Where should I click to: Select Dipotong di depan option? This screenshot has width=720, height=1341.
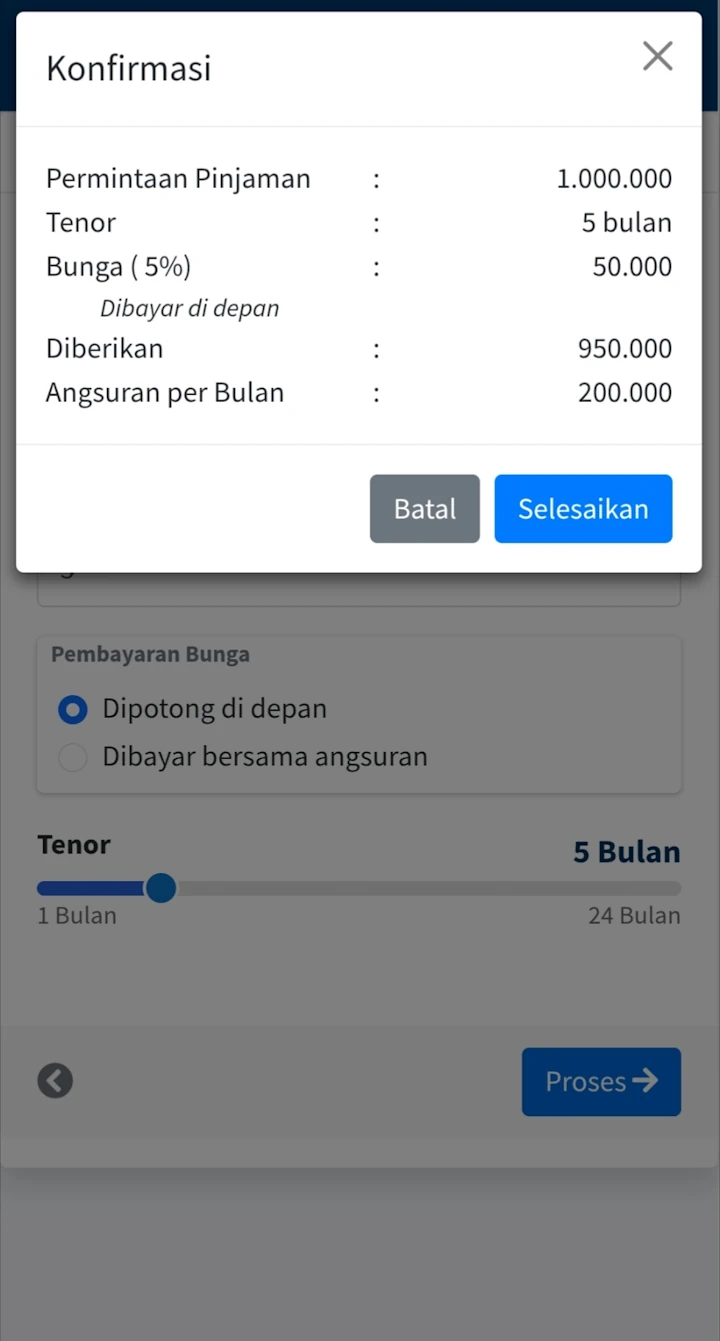73,709
